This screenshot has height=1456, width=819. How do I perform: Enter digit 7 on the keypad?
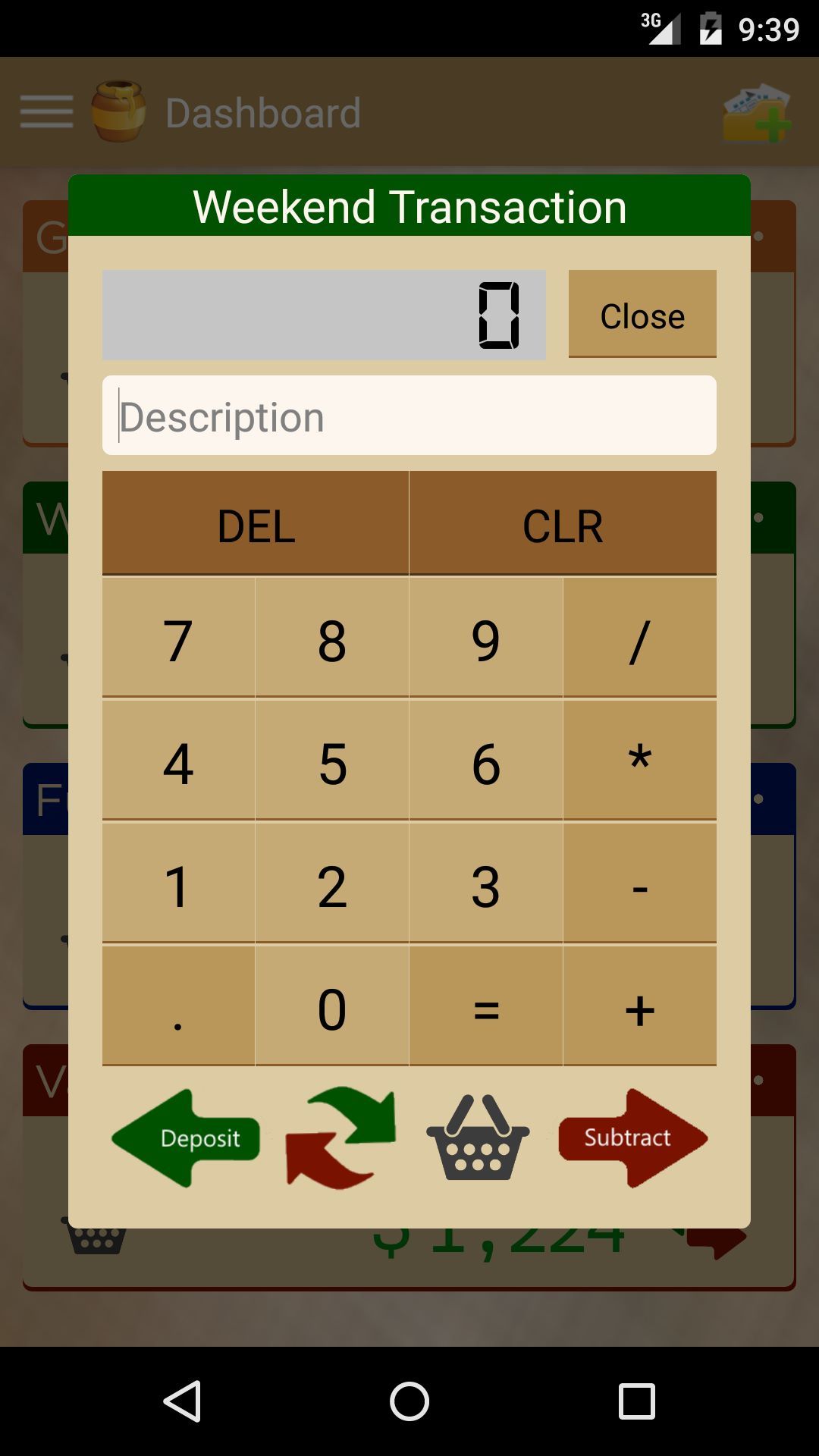tap(178, 638)
